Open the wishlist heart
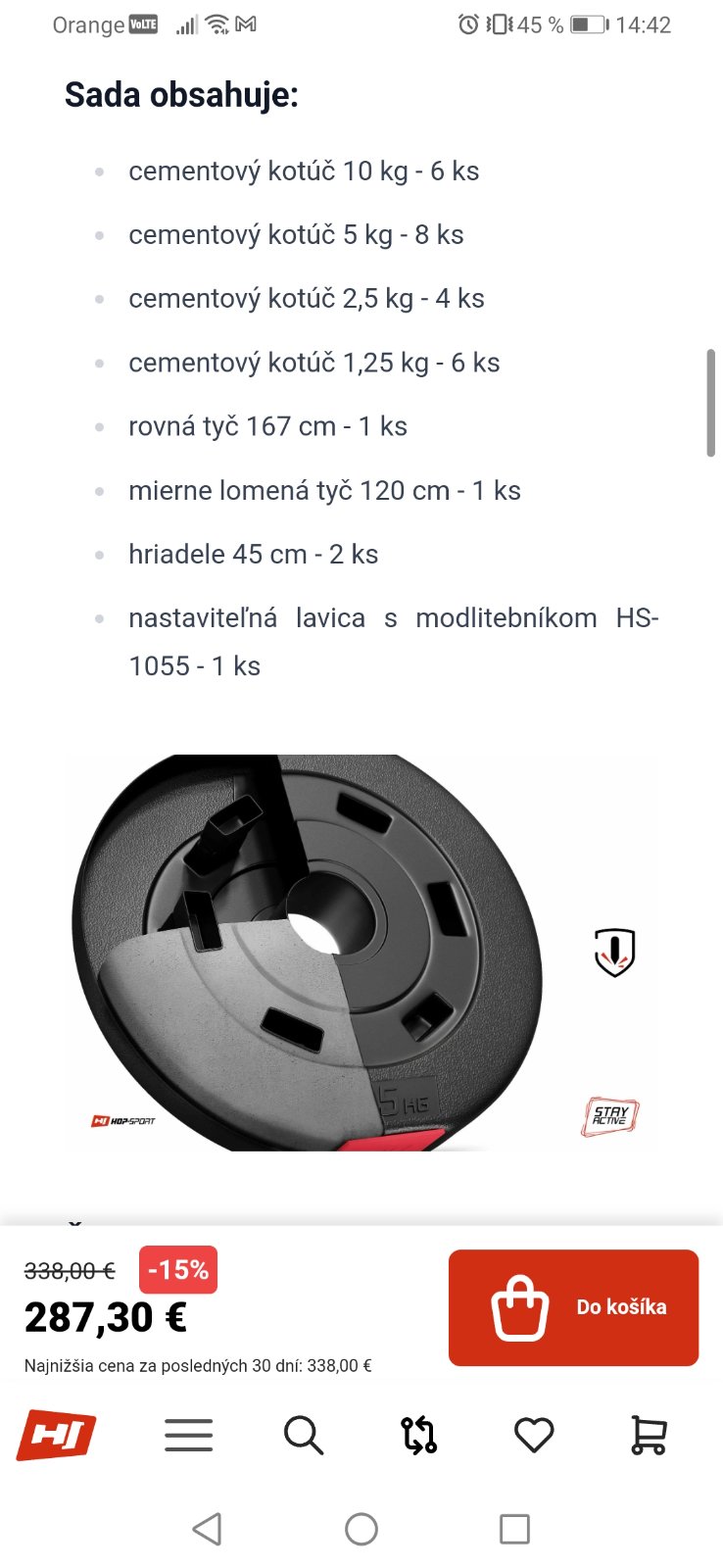This screenshot has width=723, height=1568. [x=534, y=1436]
